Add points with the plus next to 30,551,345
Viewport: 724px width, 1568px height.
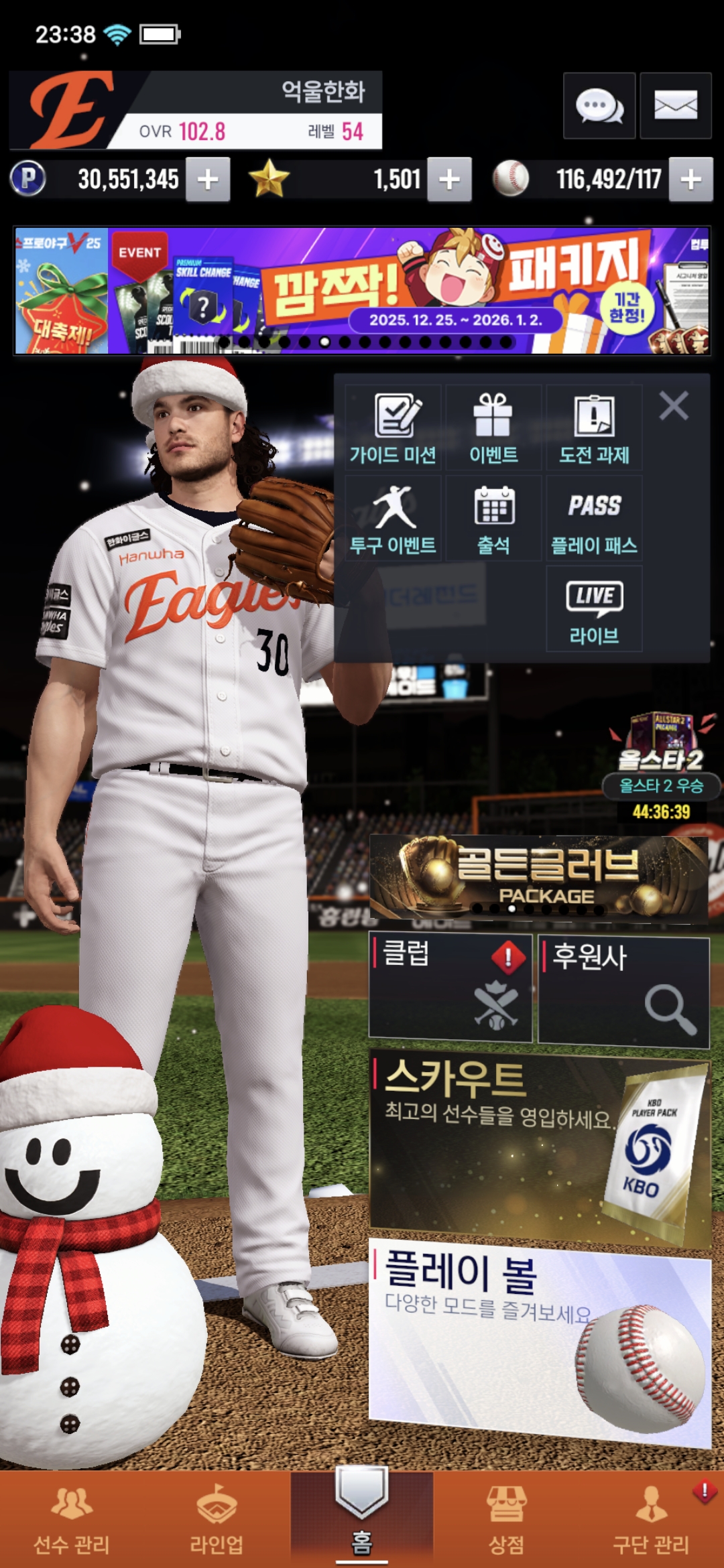click(208, 180)
